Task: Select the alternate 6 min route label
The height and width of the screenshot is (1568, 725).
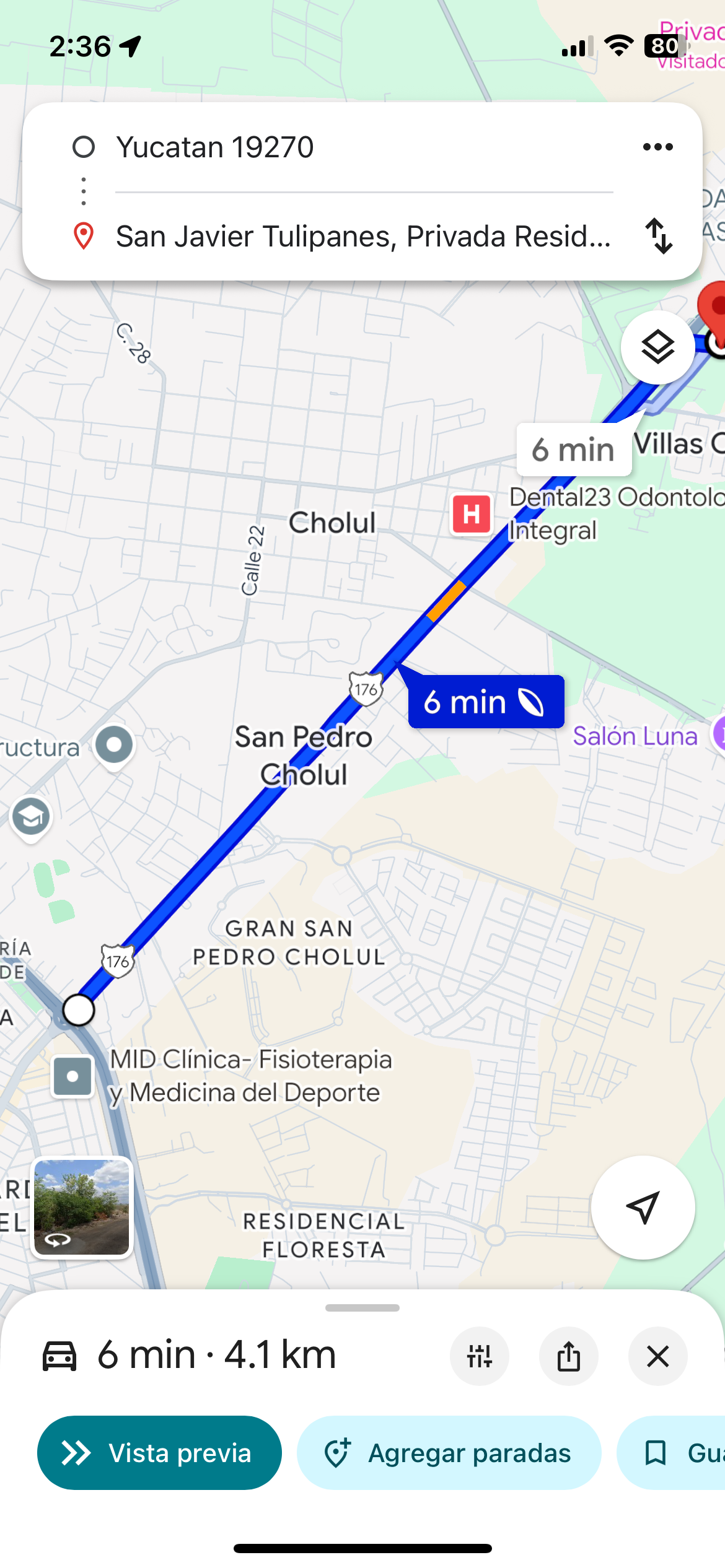Action: click(x=573, y=450)
